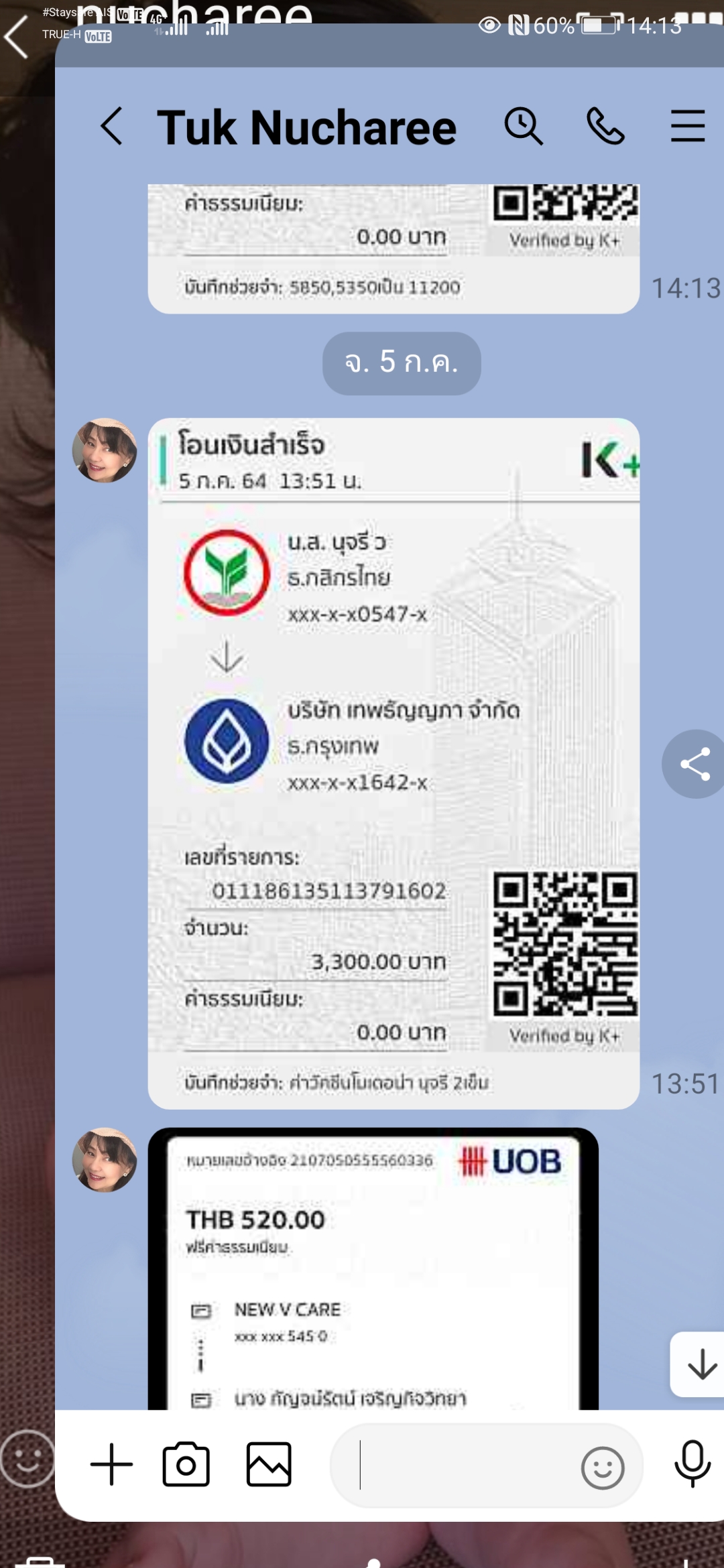Open the UOB THB 520.00 slip image

[x=373, y=1268]
